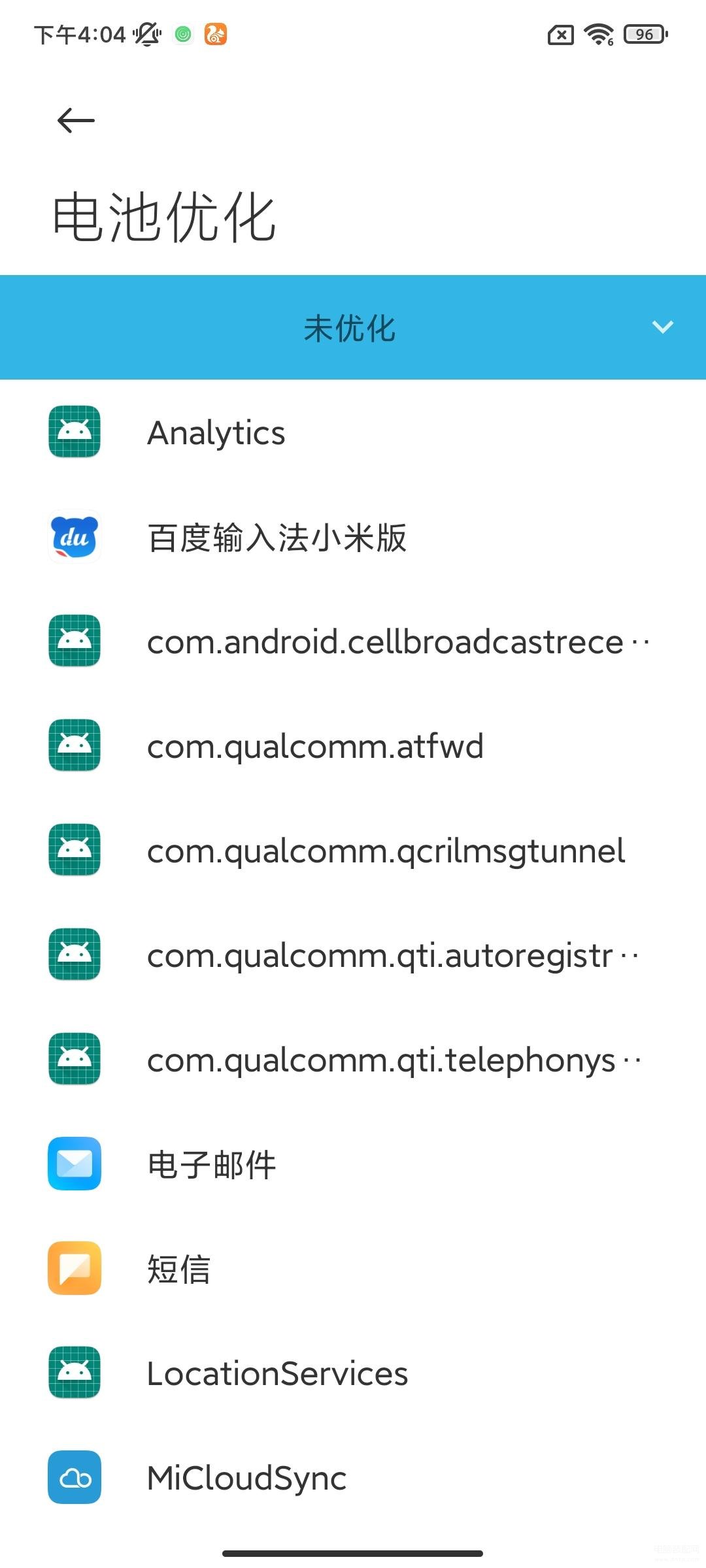Open com.qualcomm.atfwd entry
Image resolution: width=706 pixels, height=1568 pixels.
(x=353, y=745)
